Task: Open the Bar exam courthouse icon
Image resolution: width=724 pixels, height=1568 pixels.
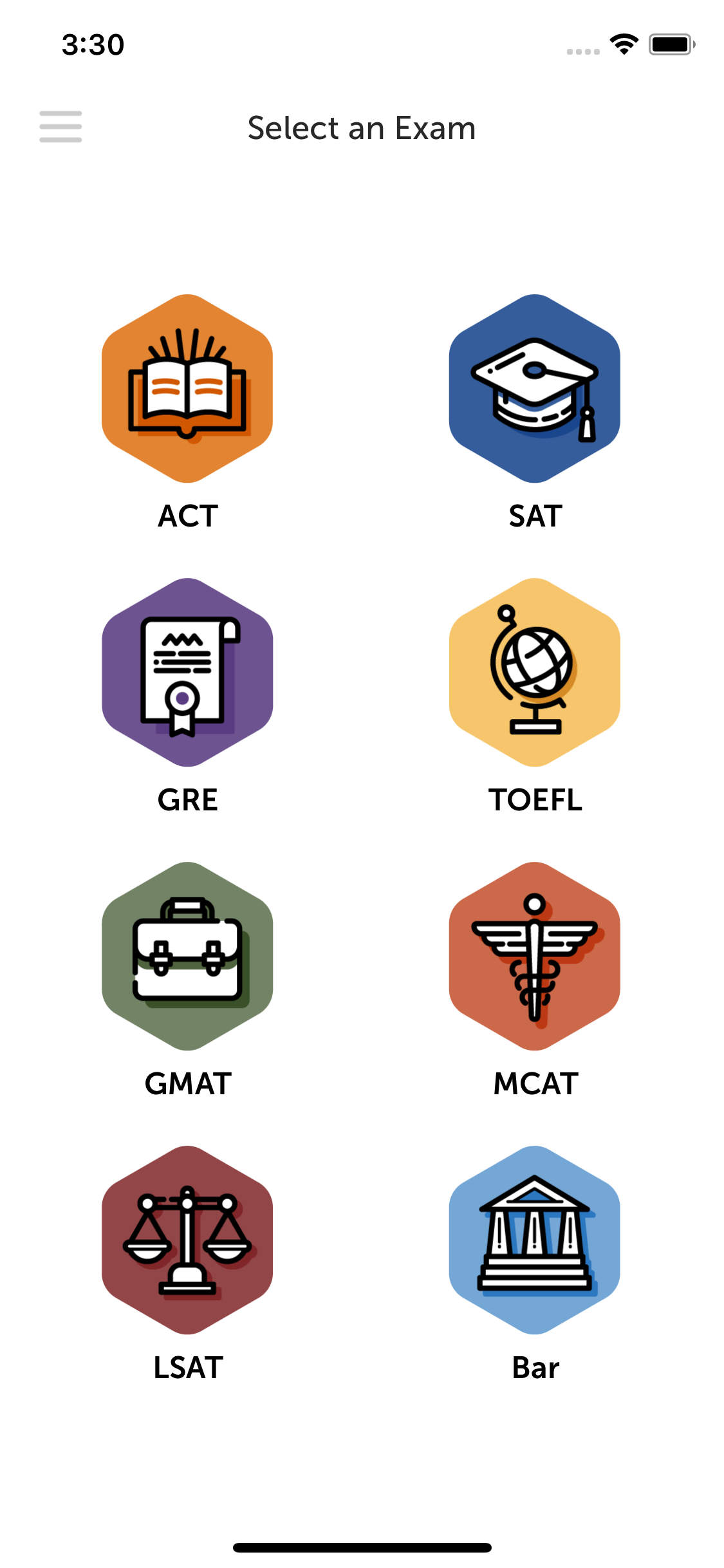Action: [x=534, y=1242]
